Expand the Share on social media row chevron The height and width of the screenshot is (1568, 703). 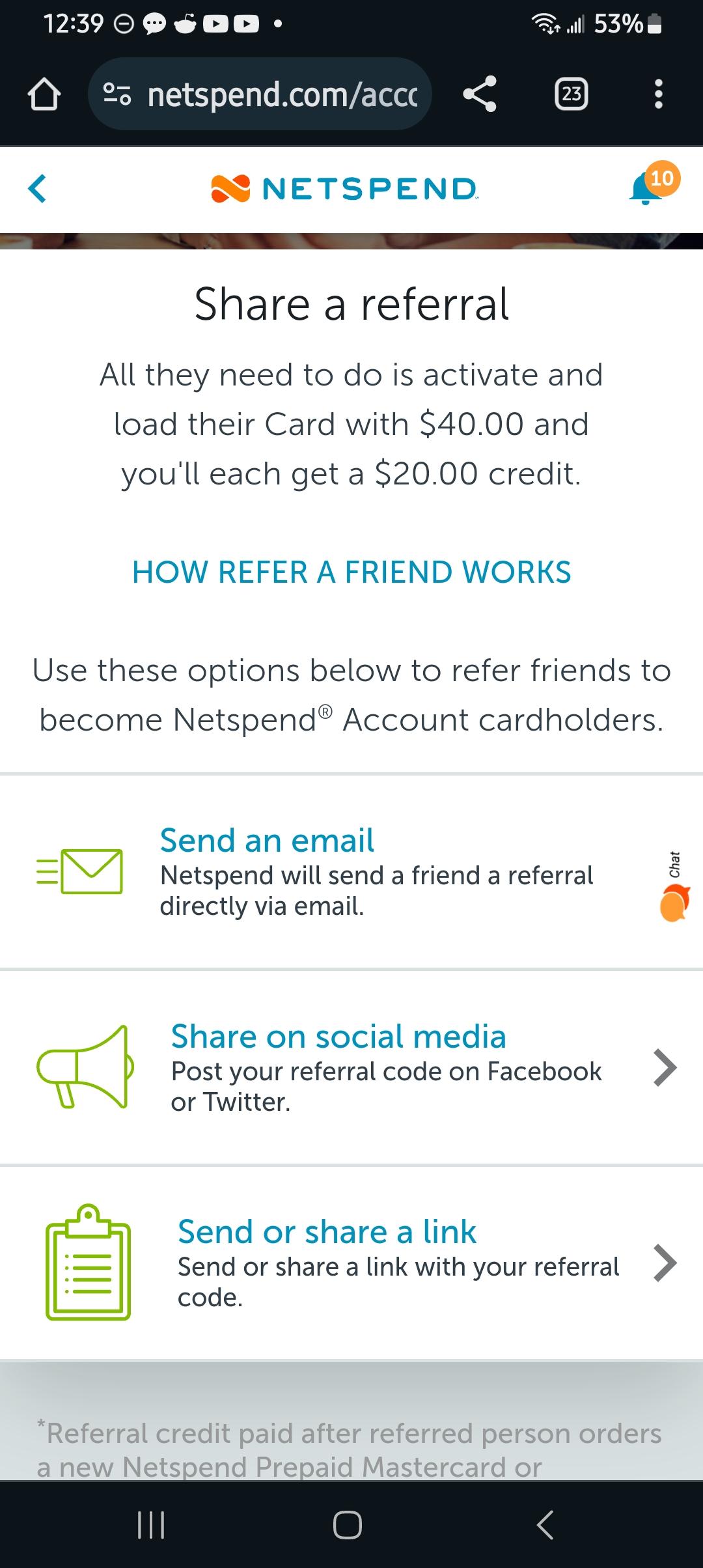tap(665, 1068)
